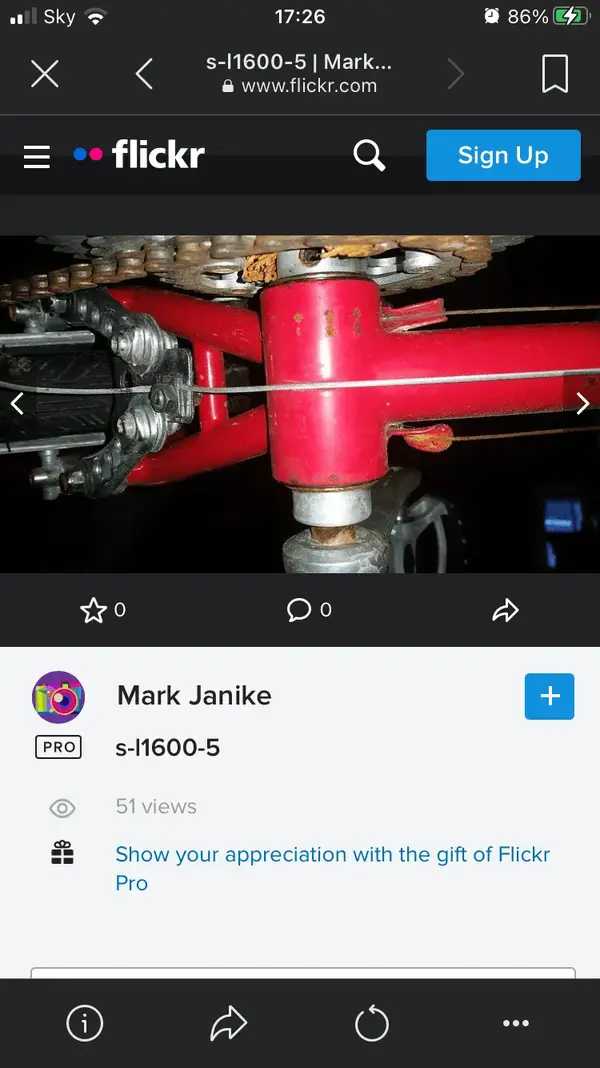Follow Mark Janike with the plus button
The image size is (600, 1068).
tap(549, 696)
